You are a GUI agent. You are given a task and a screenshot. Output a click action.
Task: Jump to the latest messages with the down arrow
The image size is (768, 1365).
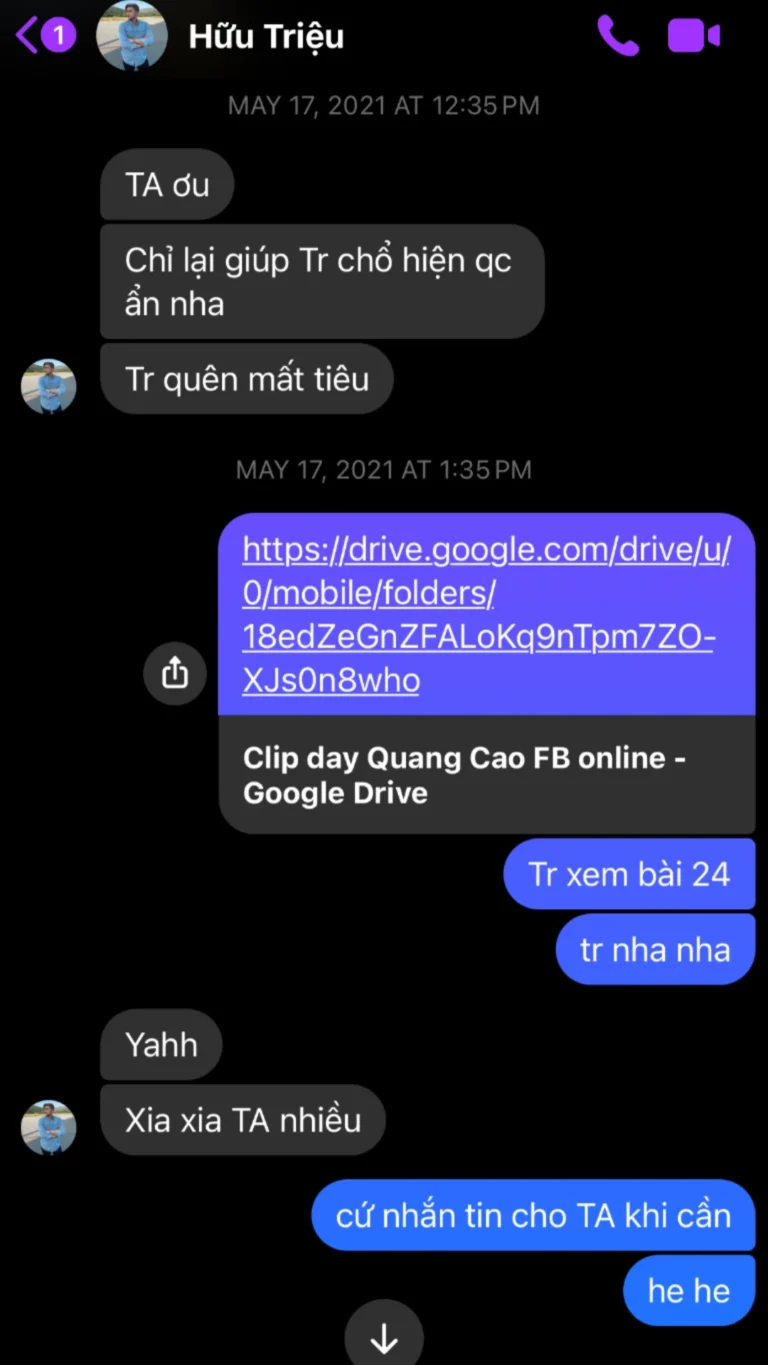[x=384, y=1337]
